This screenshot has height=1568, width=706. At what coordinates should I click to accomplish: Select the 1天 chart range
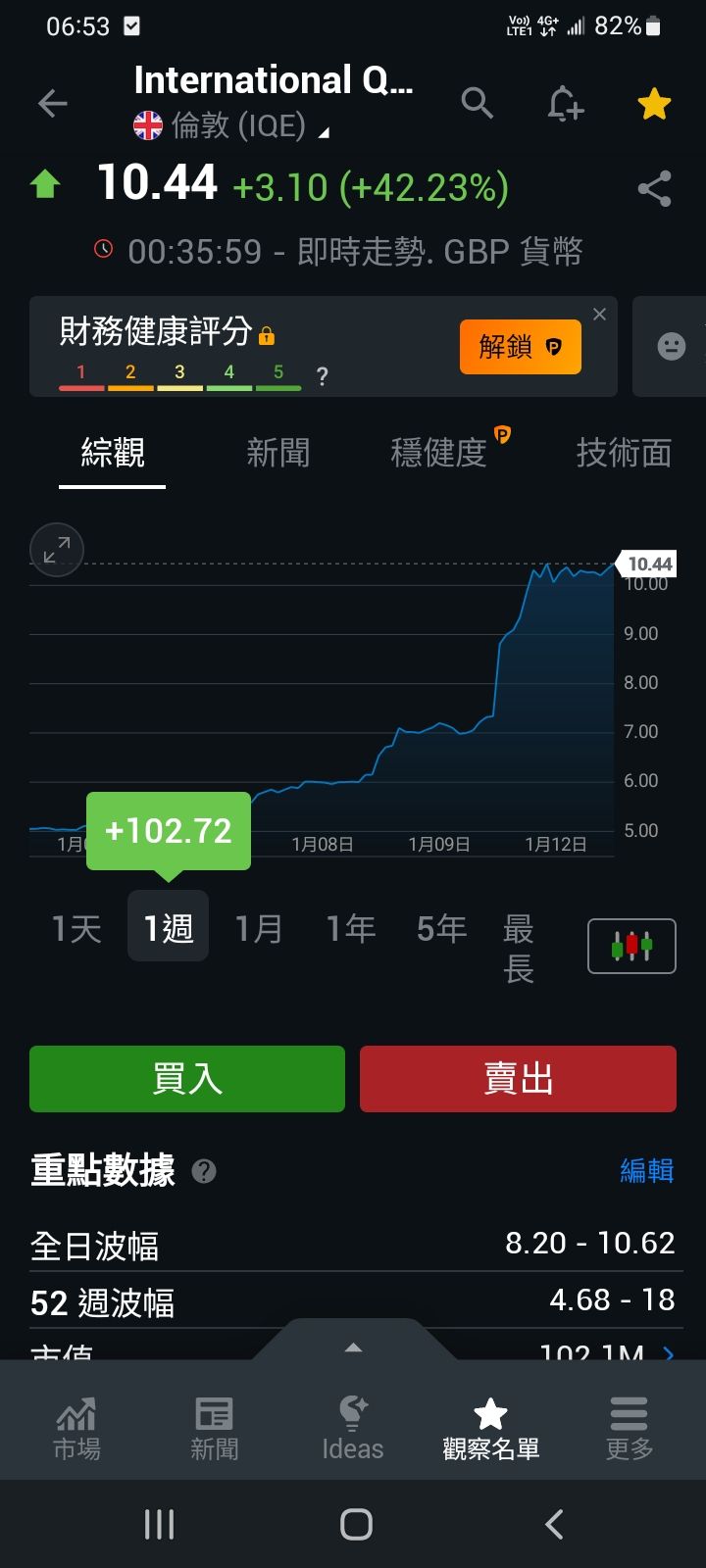tap(76, 928)
